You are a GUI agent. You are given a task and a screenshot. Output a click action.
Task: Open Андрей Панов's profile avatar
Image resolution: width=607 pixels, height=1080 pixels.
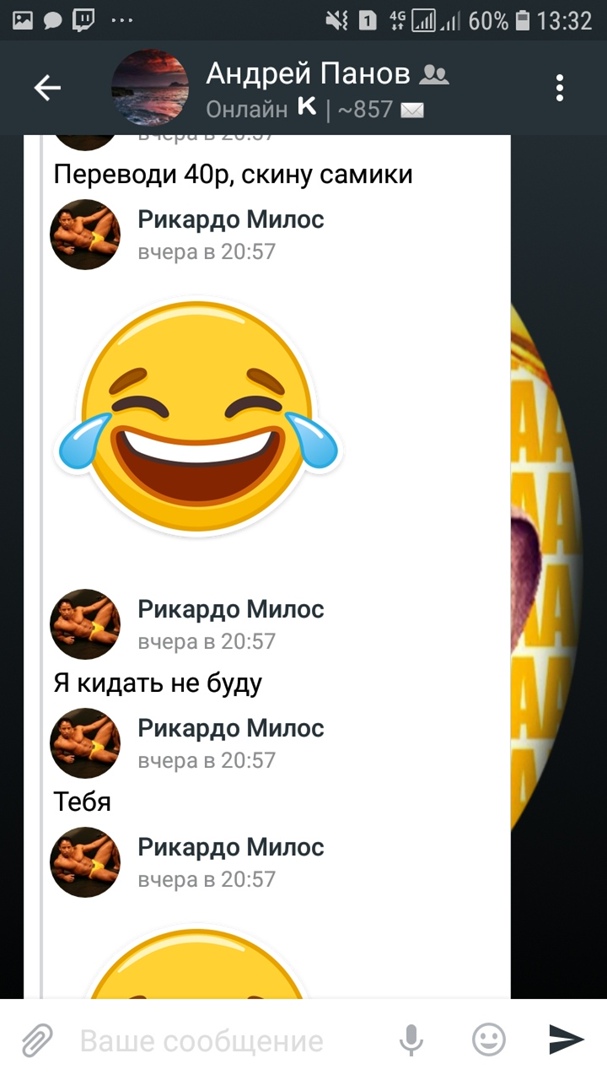coord(150,88)
